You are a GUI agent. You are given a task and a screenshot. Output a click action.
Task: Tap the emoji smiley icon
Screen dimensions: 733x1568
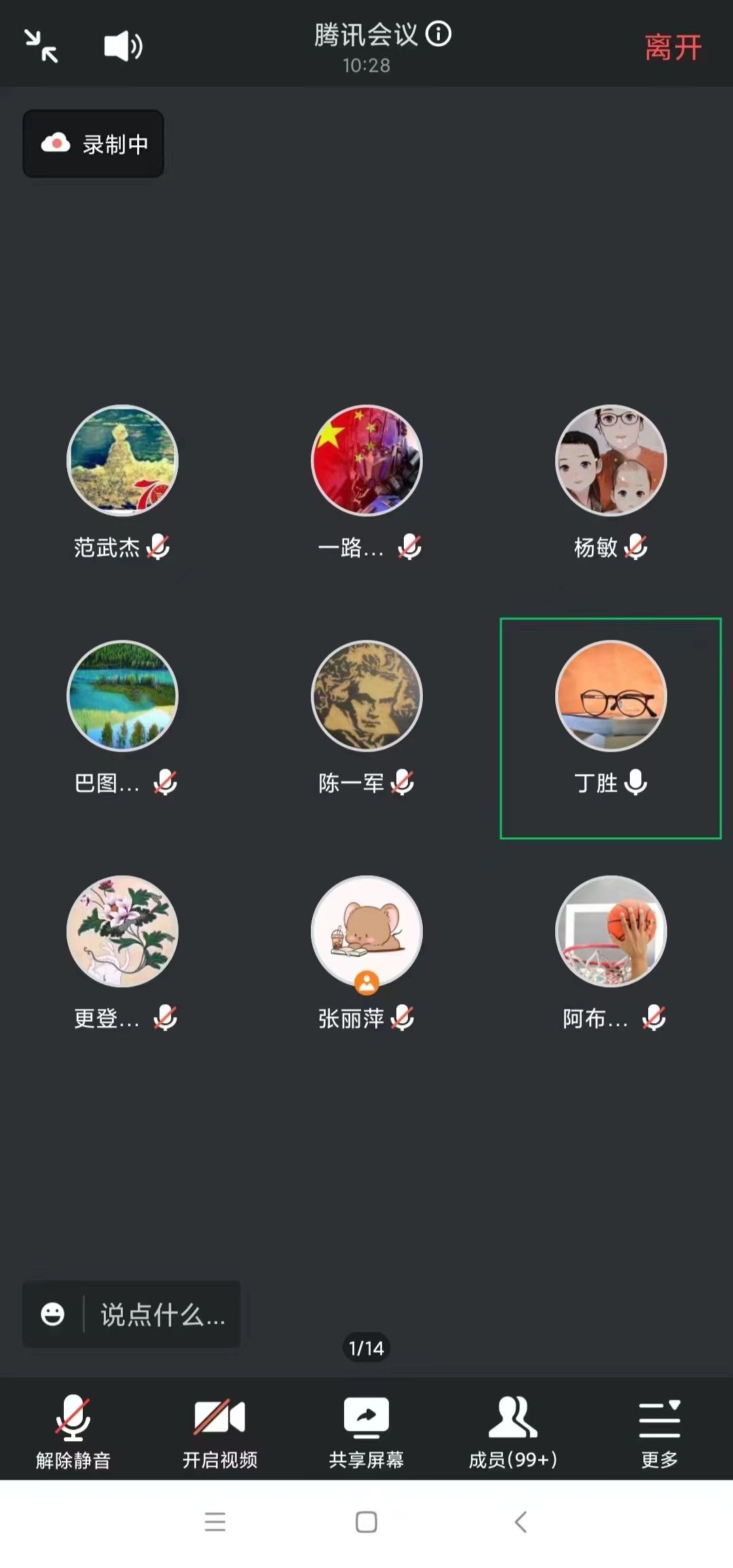tap(52, 1314)
